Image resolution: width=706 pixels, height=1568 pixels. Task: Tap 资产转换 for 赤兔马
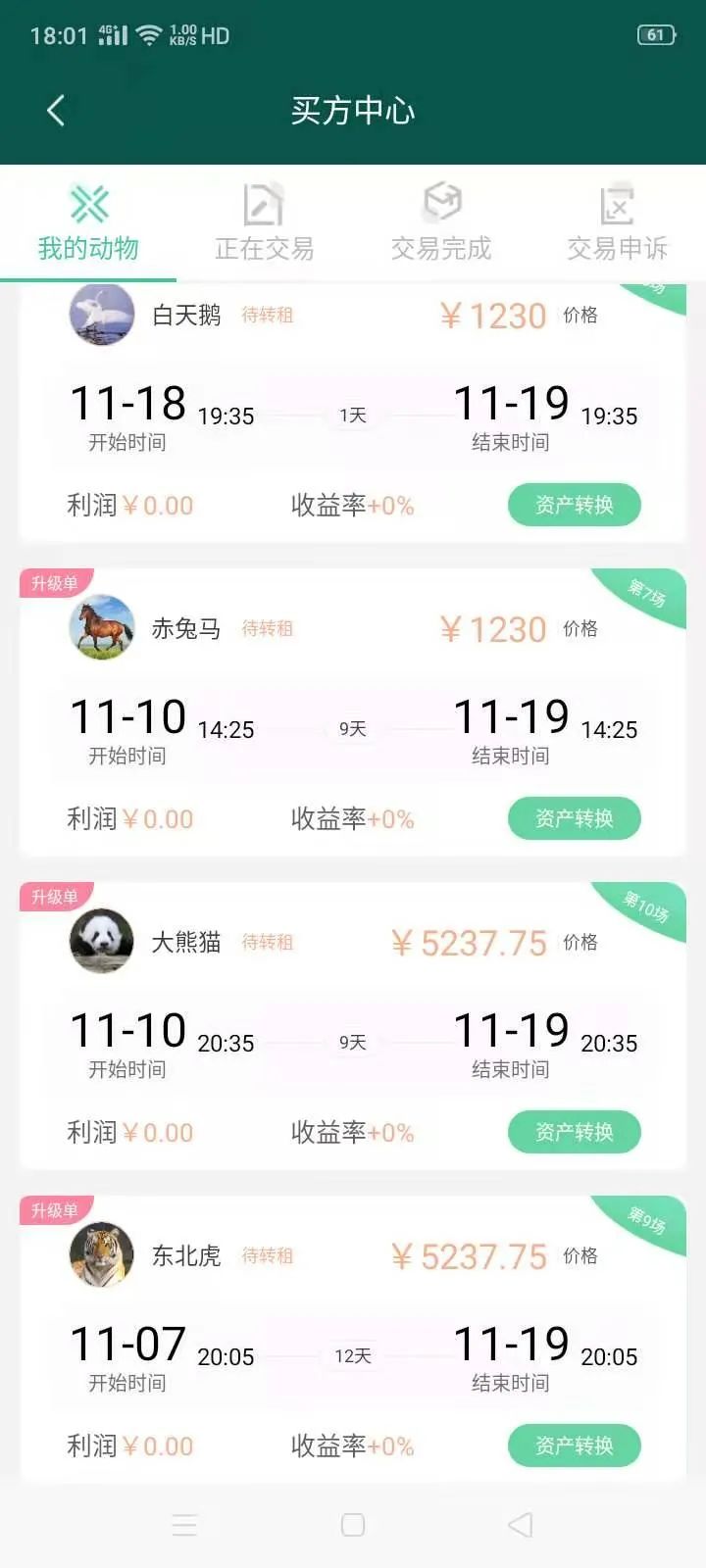[574, 818]
